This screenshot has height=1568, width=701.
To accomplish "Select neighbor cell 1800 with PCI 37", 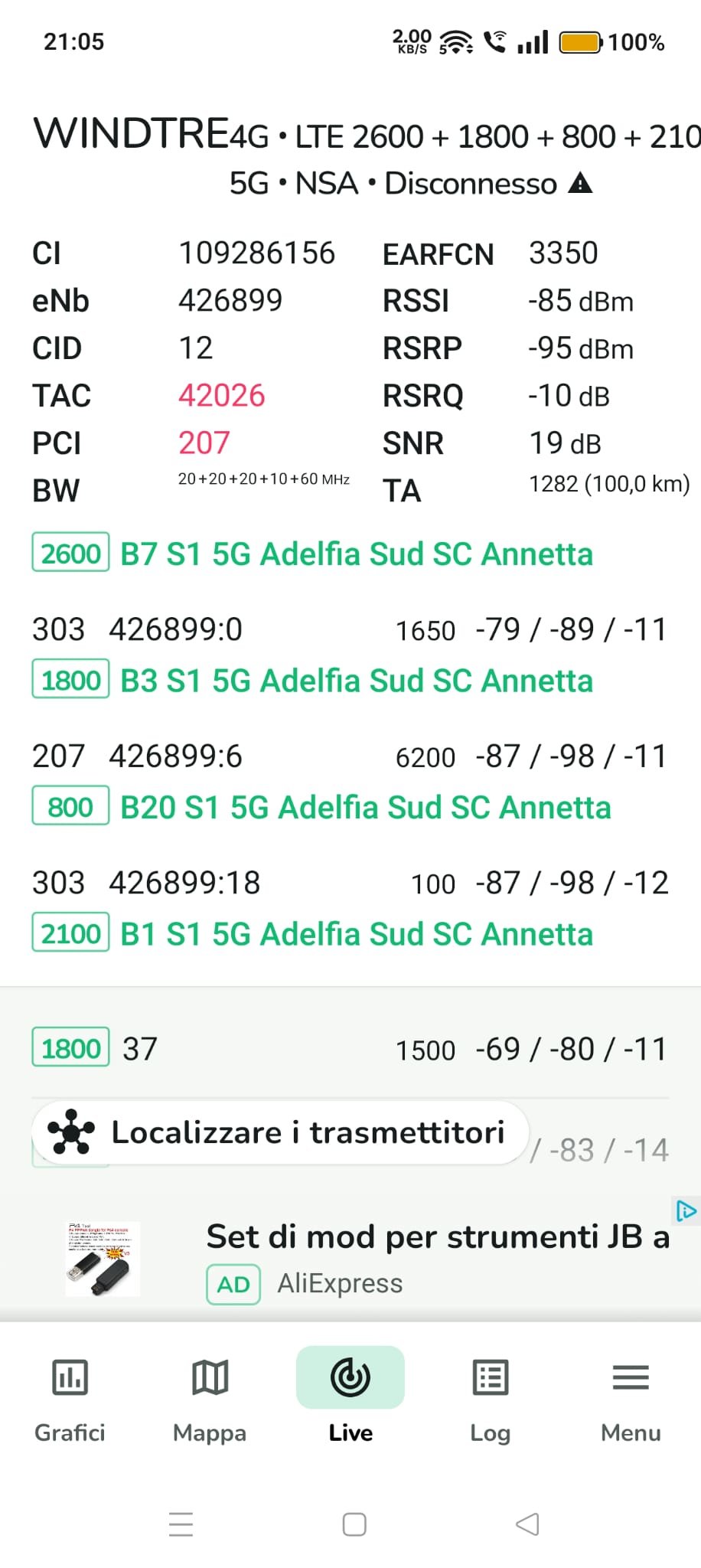I will [x=349, y=1049].
